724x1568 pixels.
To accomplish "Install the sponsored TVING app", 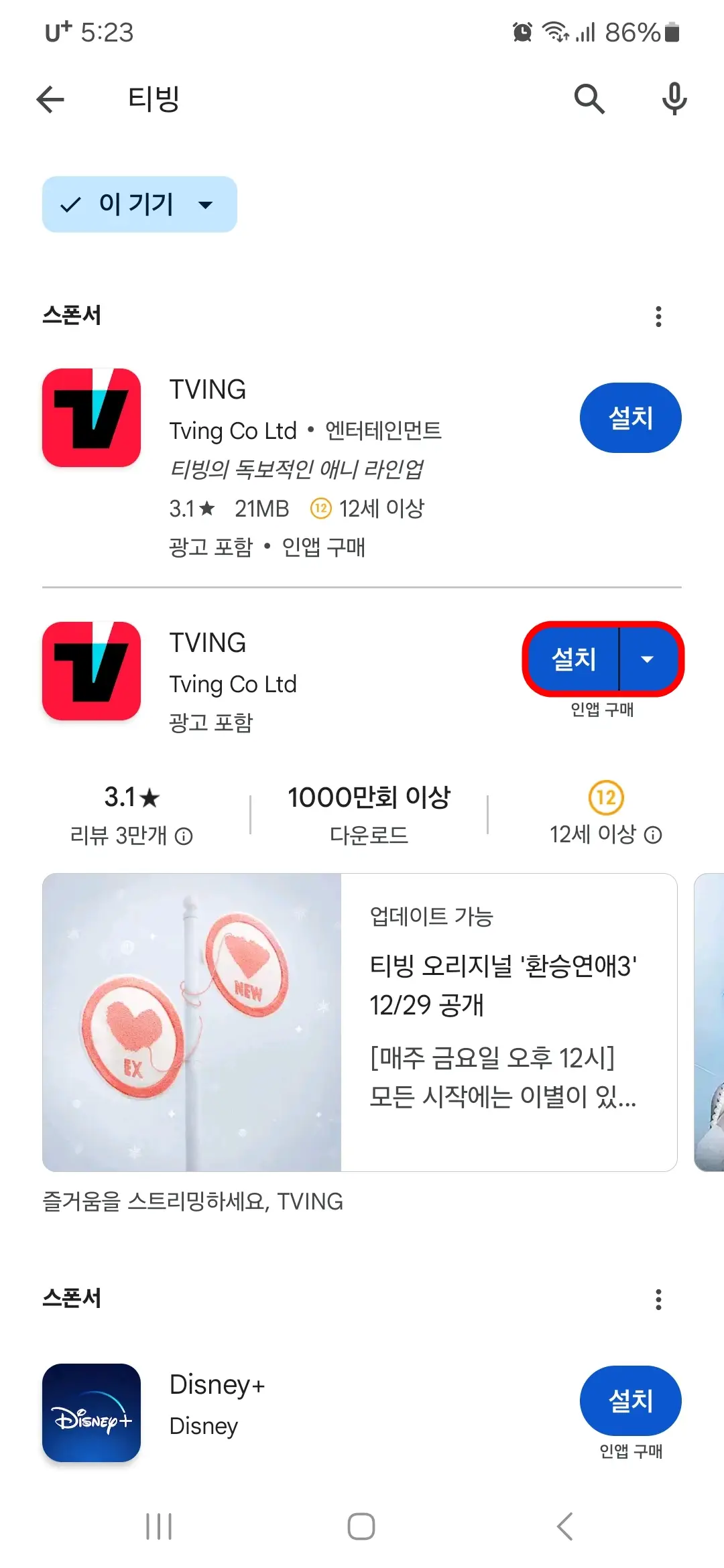I will [630, 417].
